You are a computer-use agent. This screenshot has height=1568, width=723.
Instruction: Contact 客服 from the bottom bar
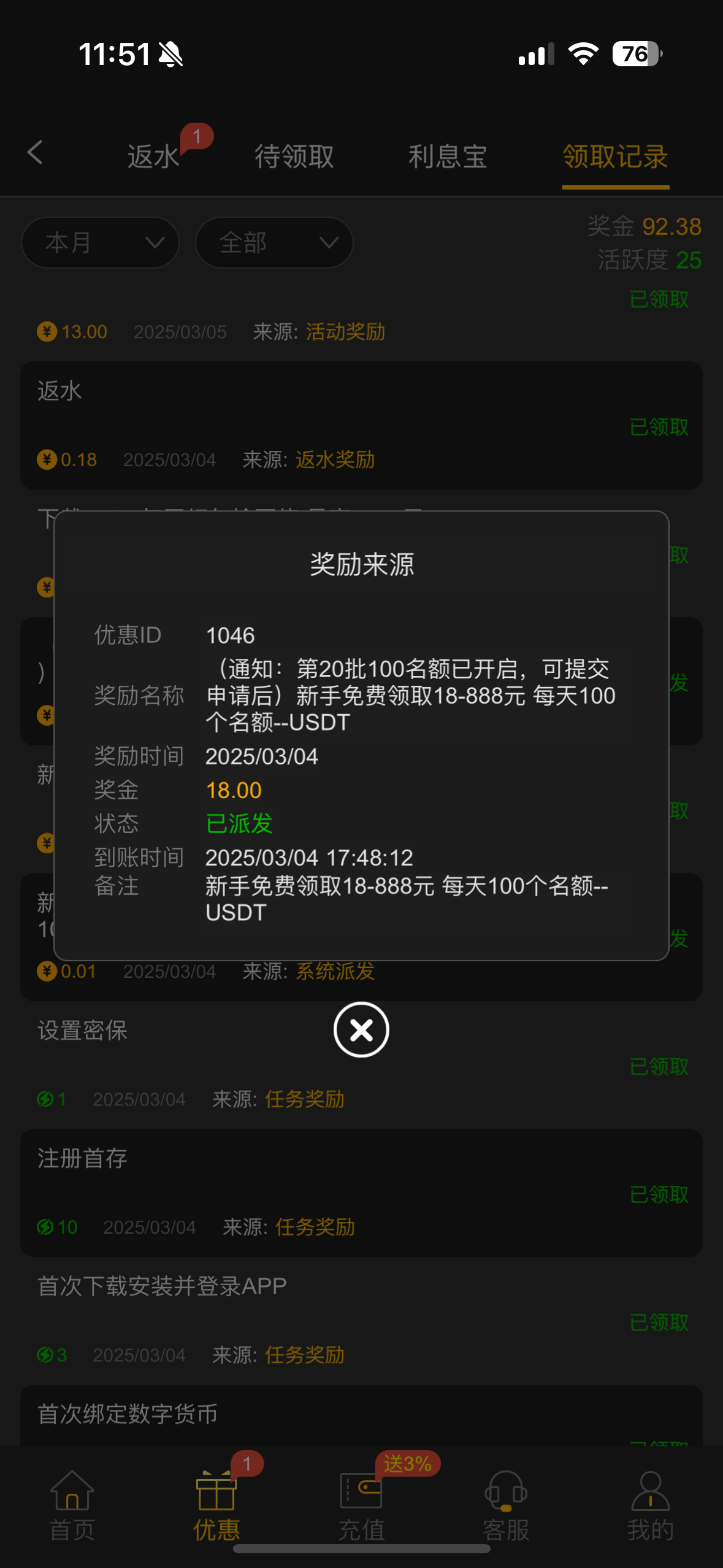click(506, 1506)
